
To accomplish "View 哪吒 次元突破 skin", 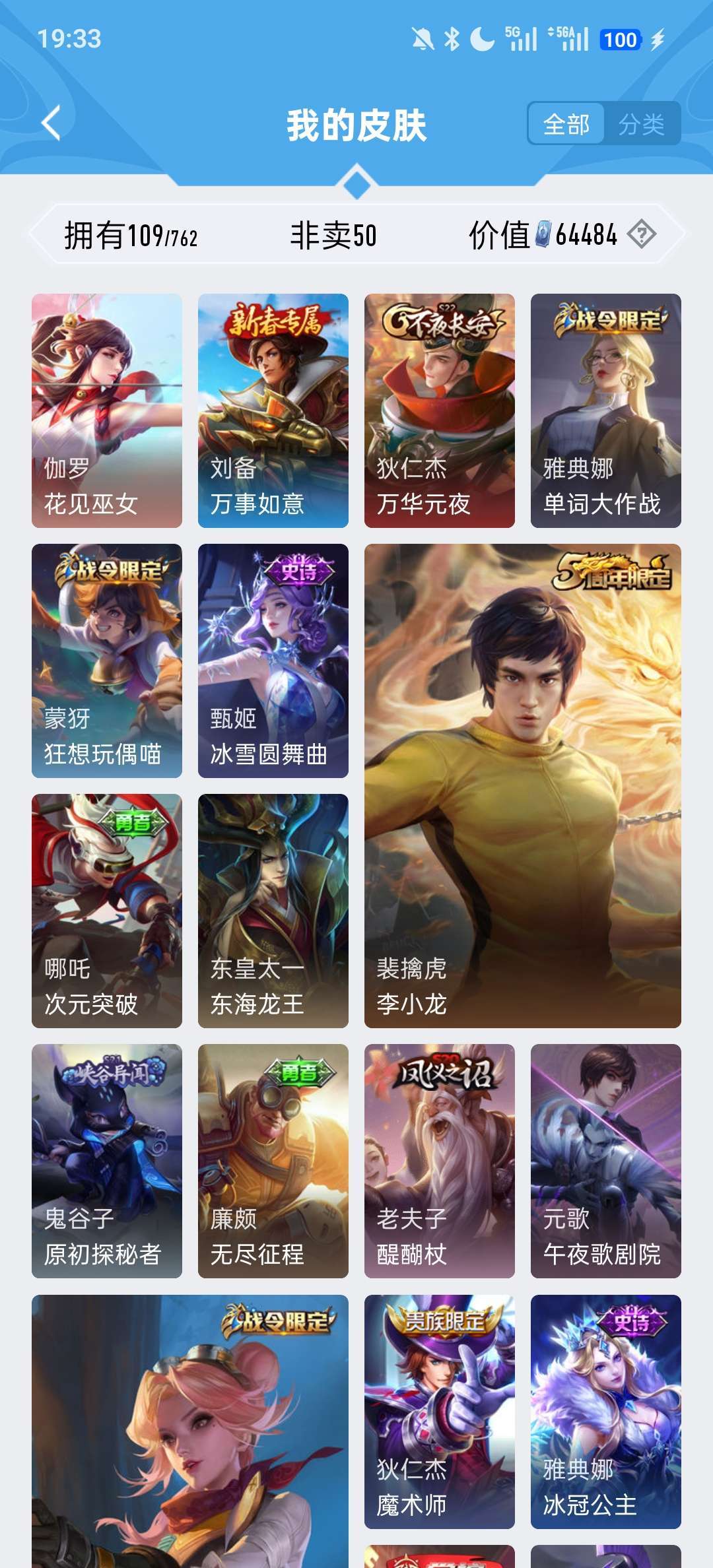I will tap(107, 911).
